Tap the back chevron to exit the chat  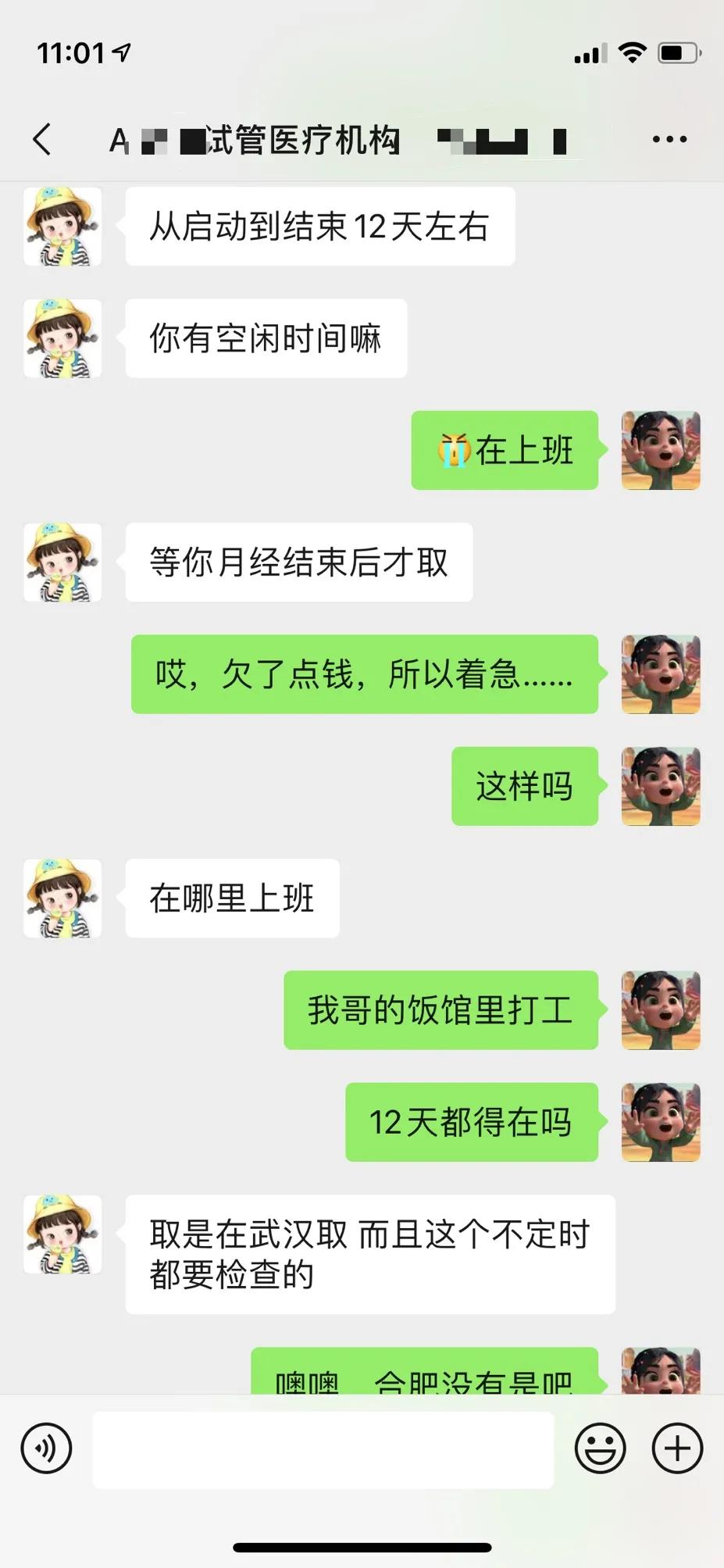pyautogui.click(x=43, y=138)
